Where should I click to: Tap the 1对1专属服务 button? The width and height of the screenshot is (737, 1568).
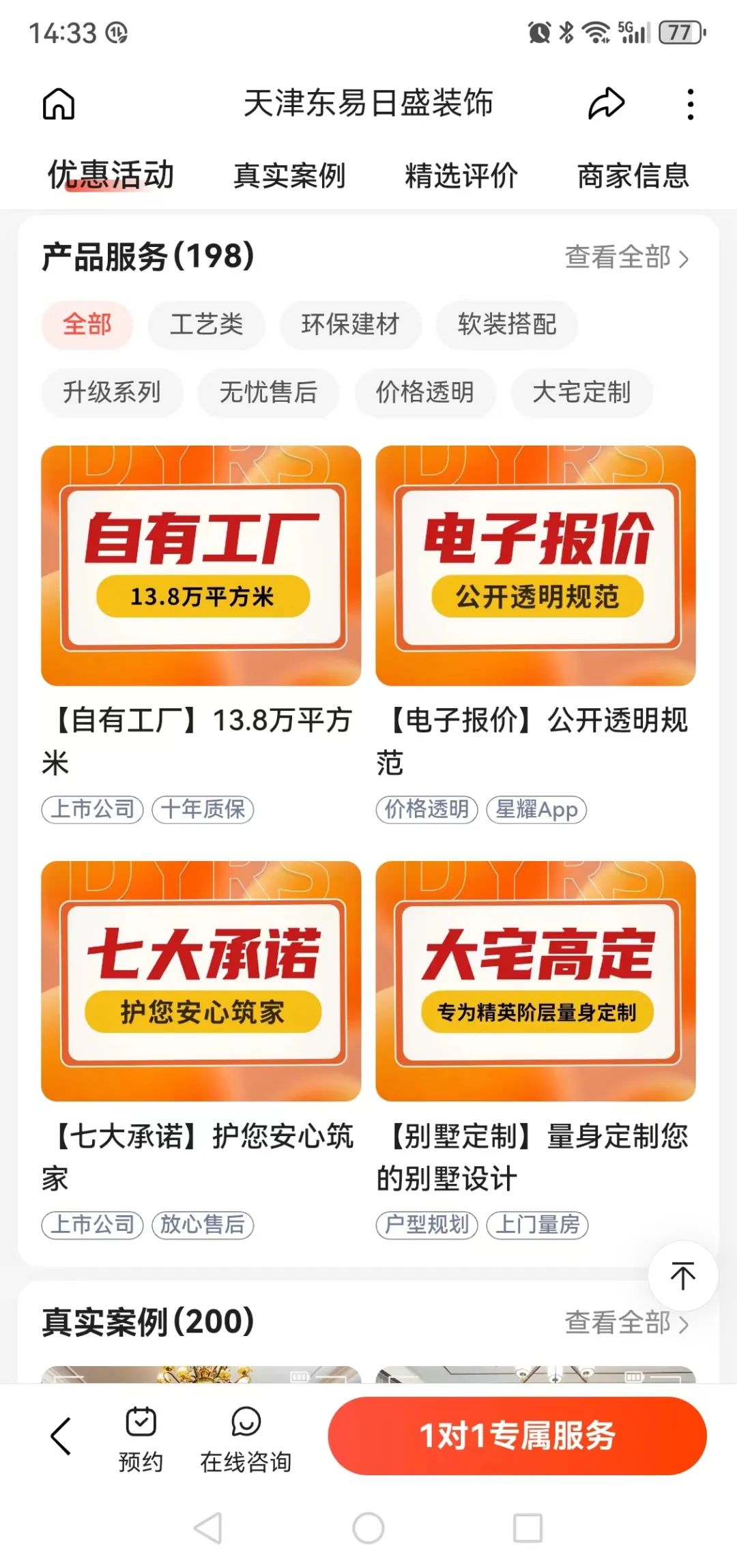coord(517,1436)
